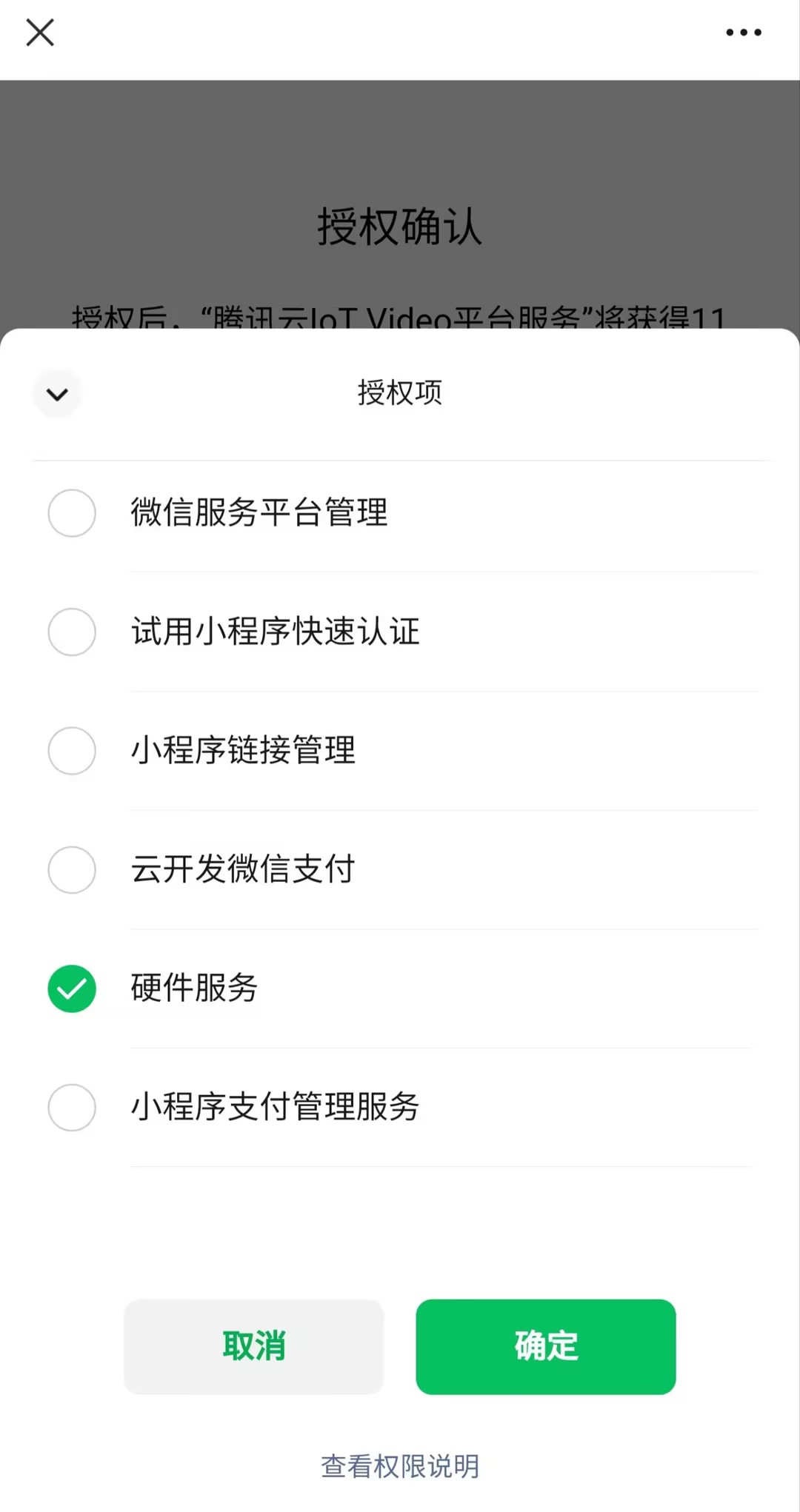The image size is (800, 1512).
Task: Check 试用小程序快速认证
Action: [x=71, y=633]
